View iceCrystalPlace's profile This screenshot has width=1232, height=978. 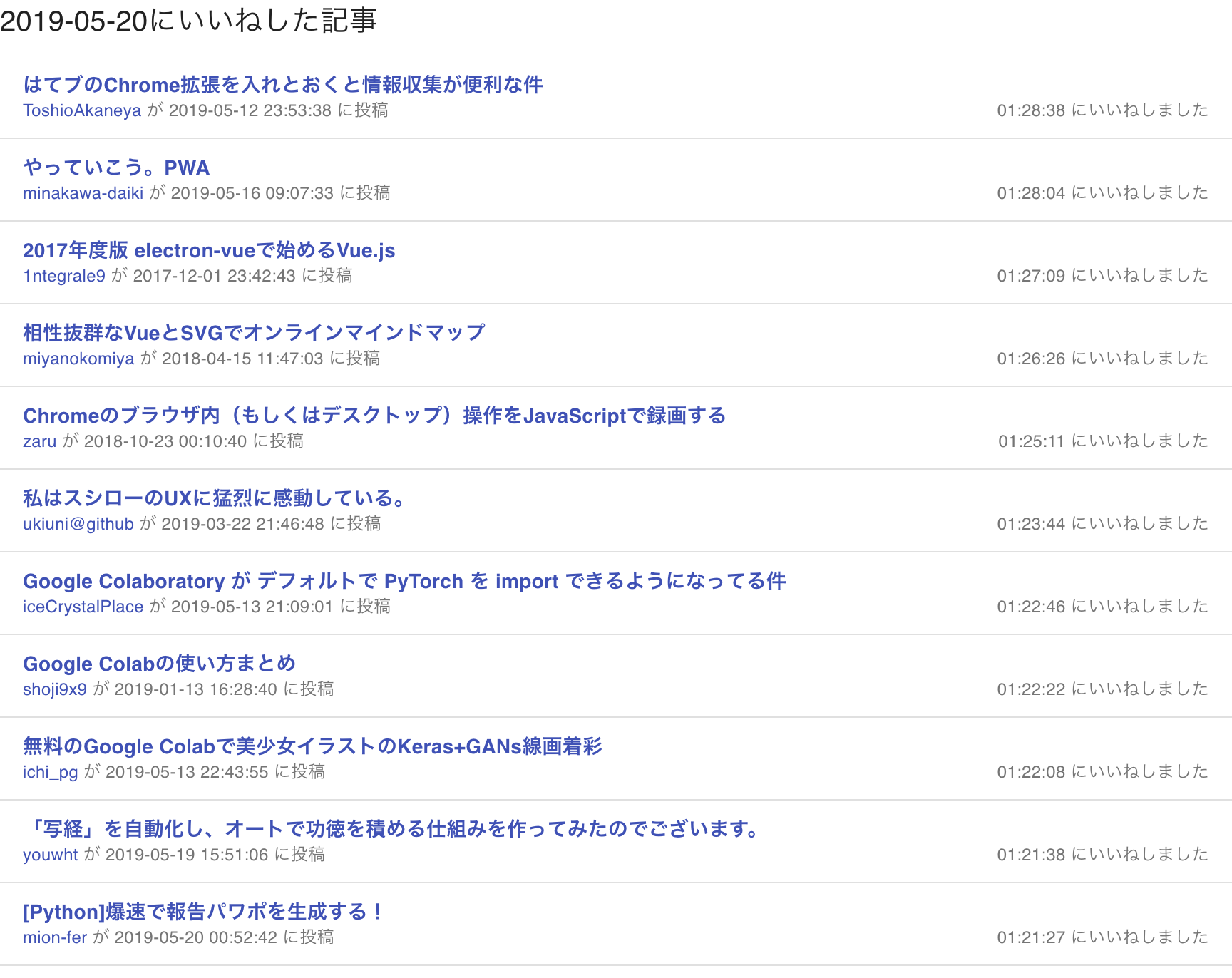[x=83, y=607]
